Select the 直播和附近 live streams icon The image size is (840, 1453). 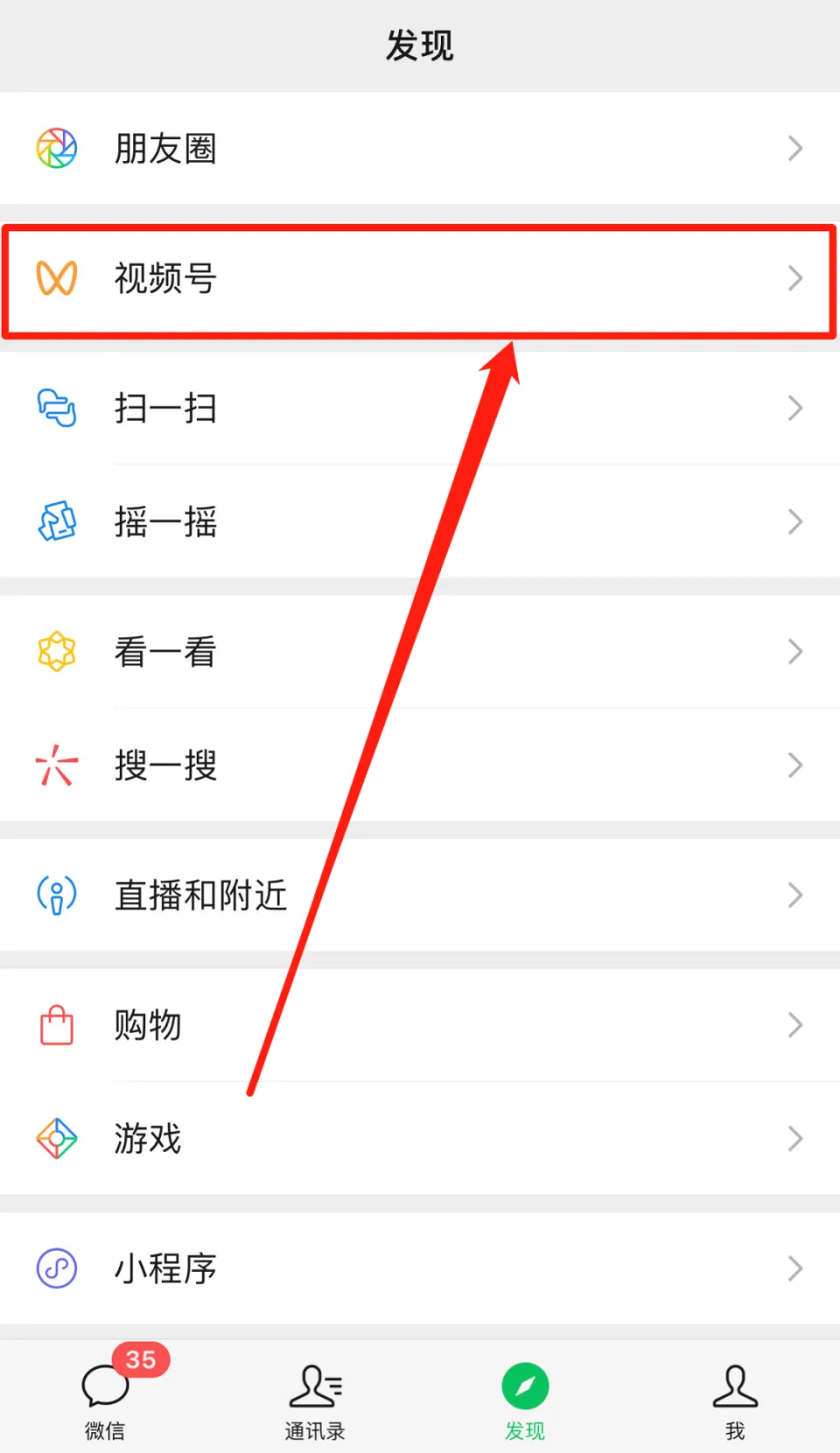(x=56, y=895)
